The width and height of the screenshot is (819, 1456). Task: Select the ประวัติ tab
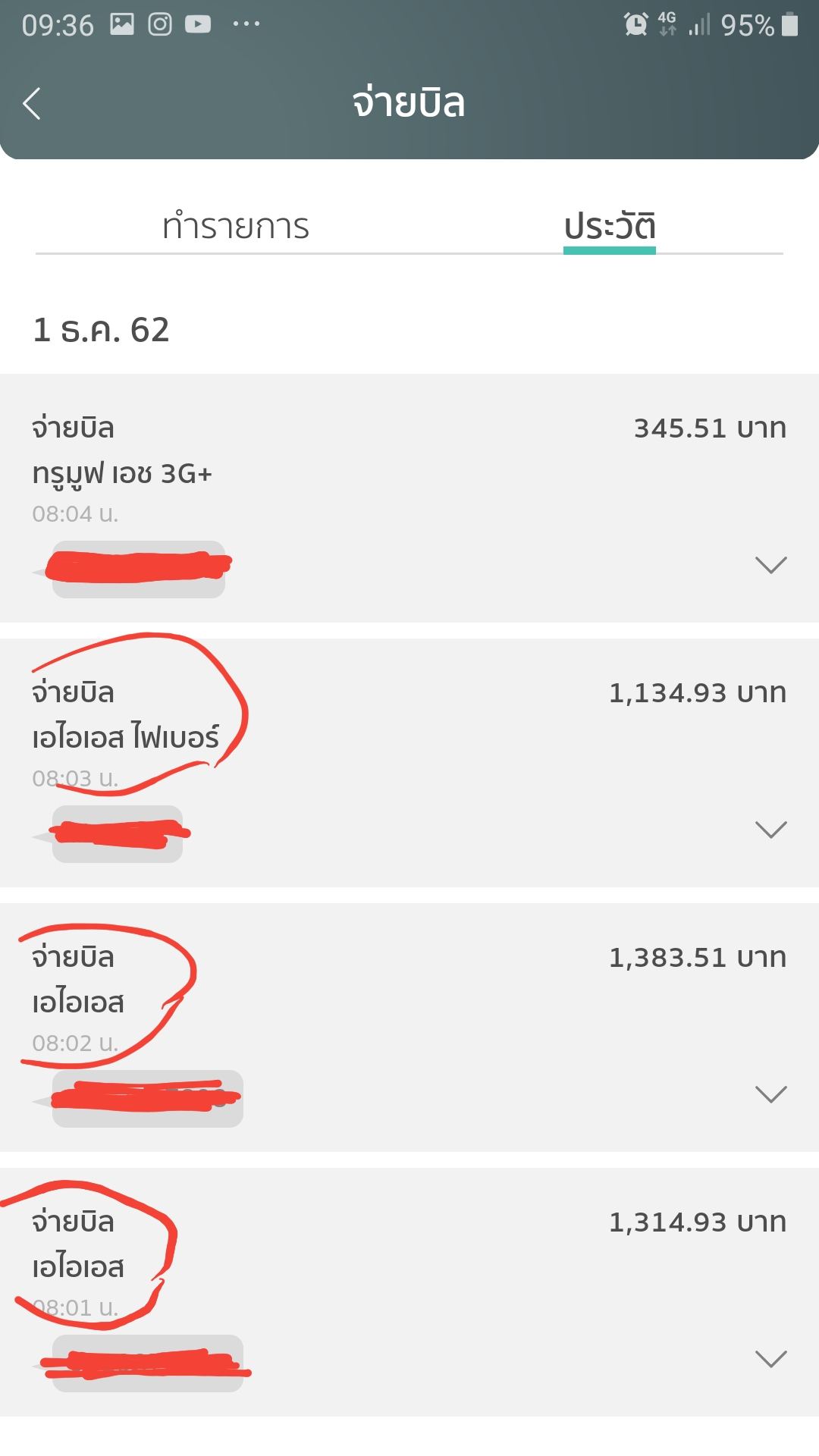(x=609, y=226)
